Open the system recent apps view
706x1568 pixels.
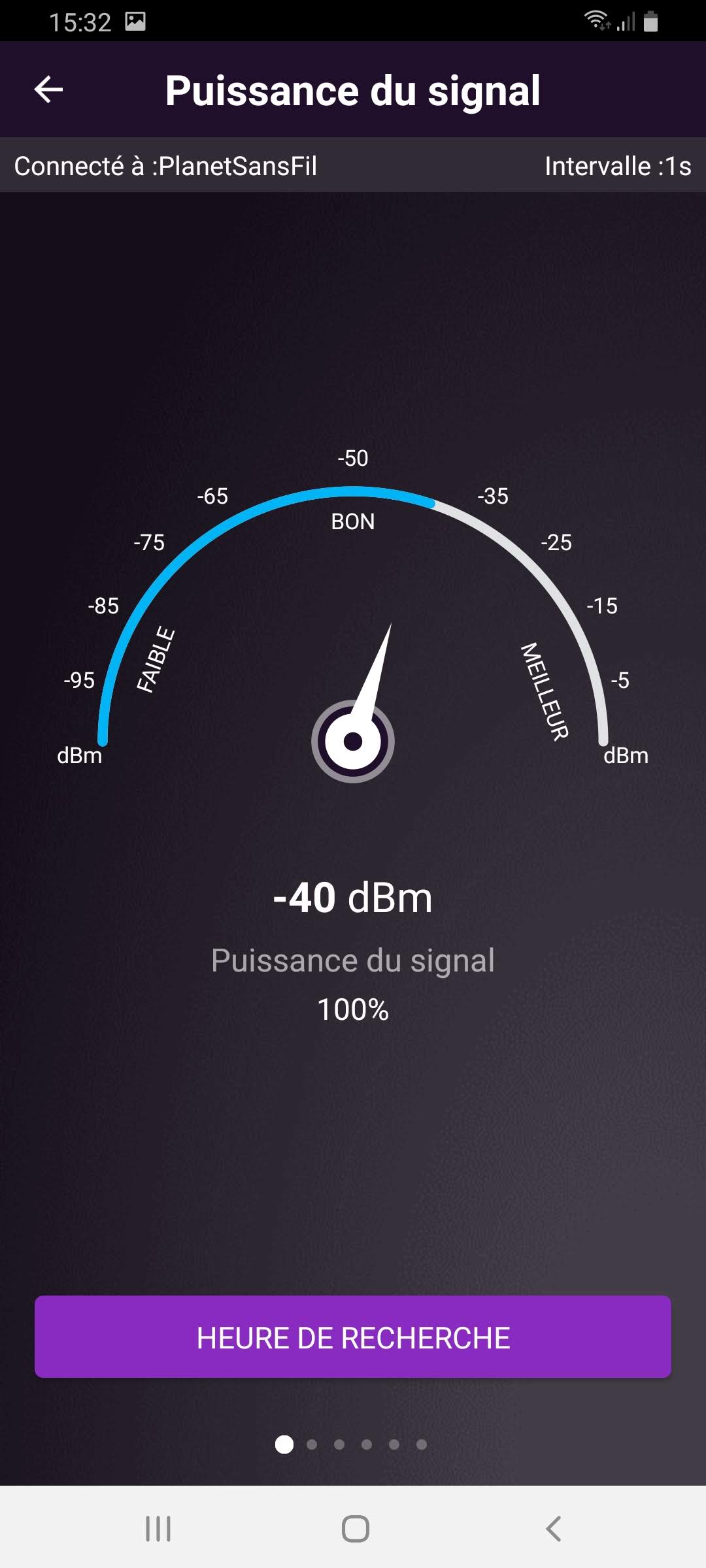pyautogui.click(x=158, y=1529)
